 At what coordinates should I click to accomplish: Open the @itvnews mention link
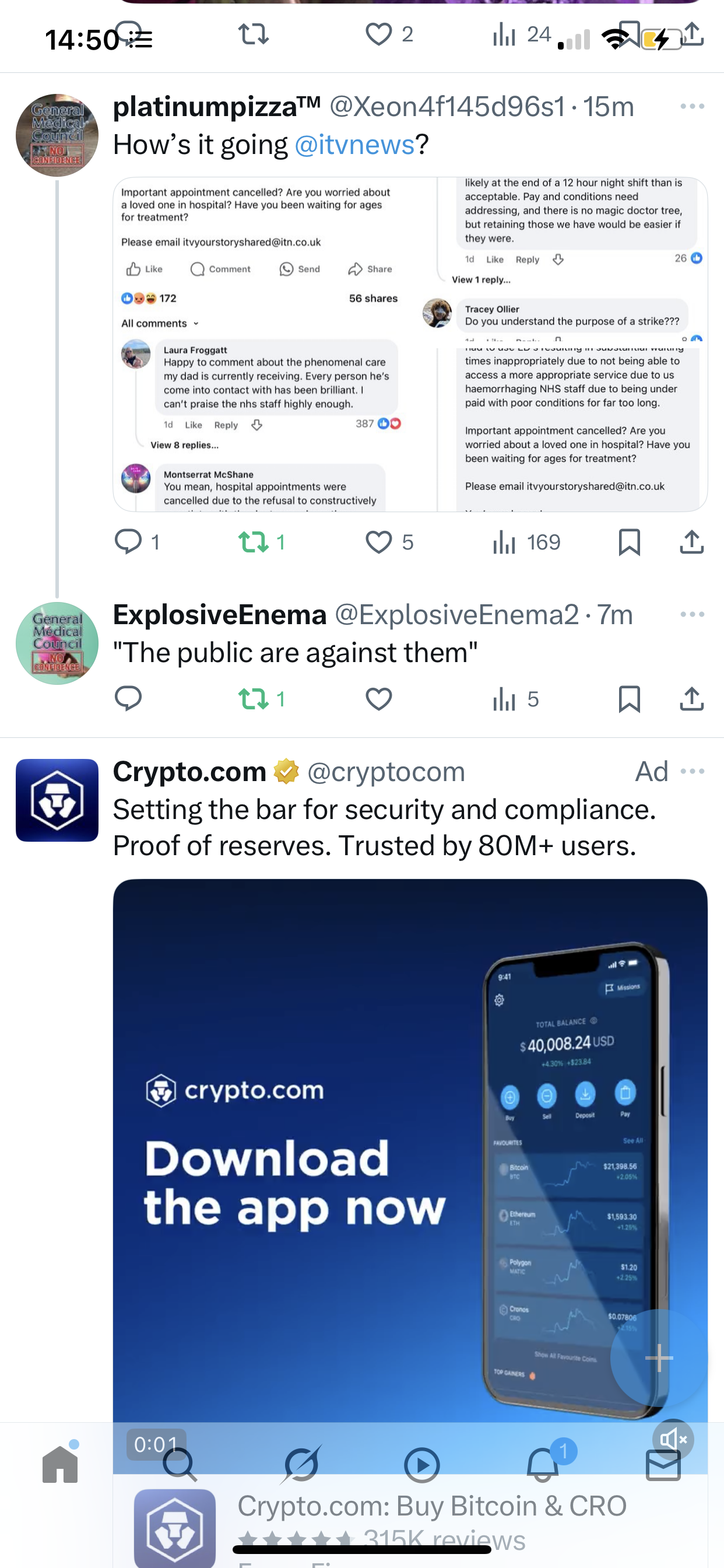click(354, 145)
